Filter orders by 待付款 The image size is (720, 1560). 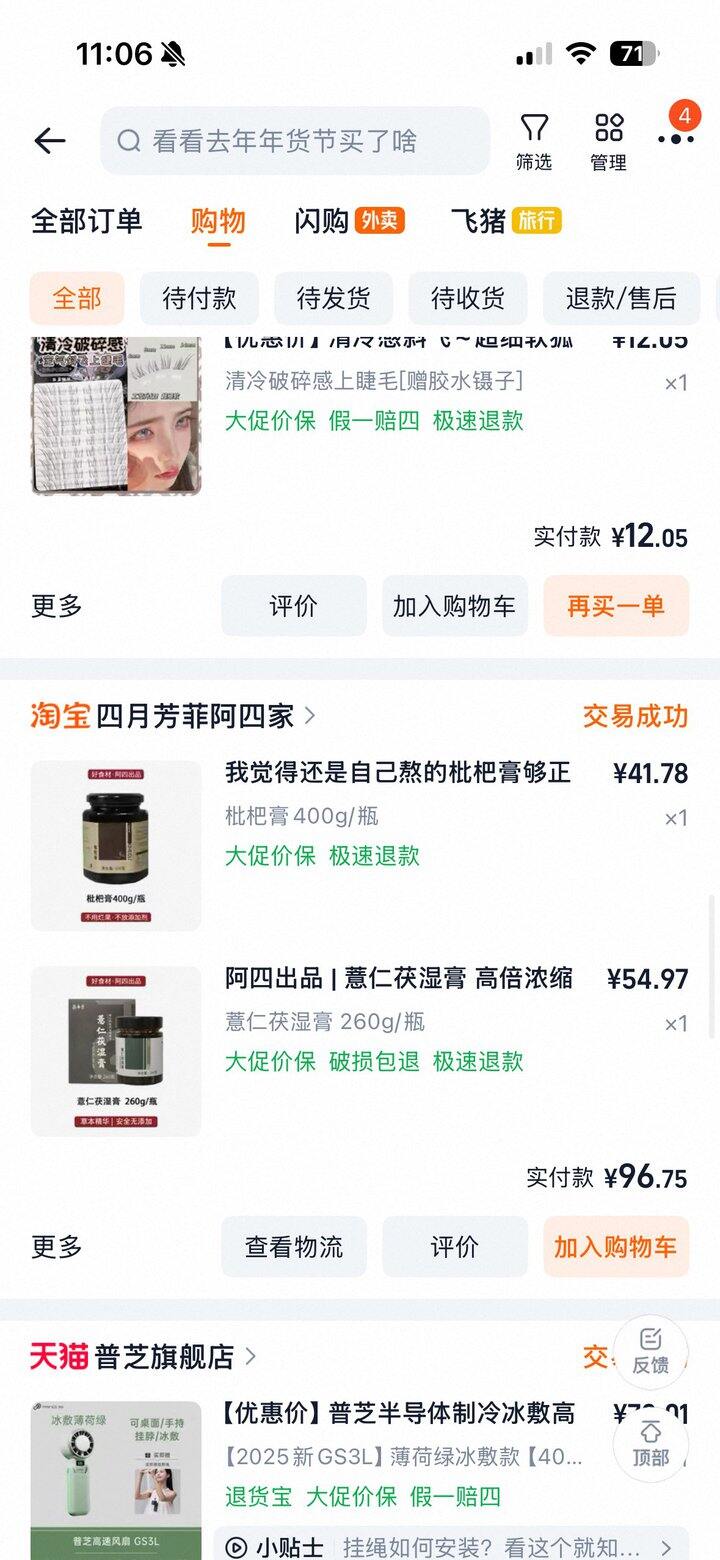pyautogui.click(x=199, y=298)
